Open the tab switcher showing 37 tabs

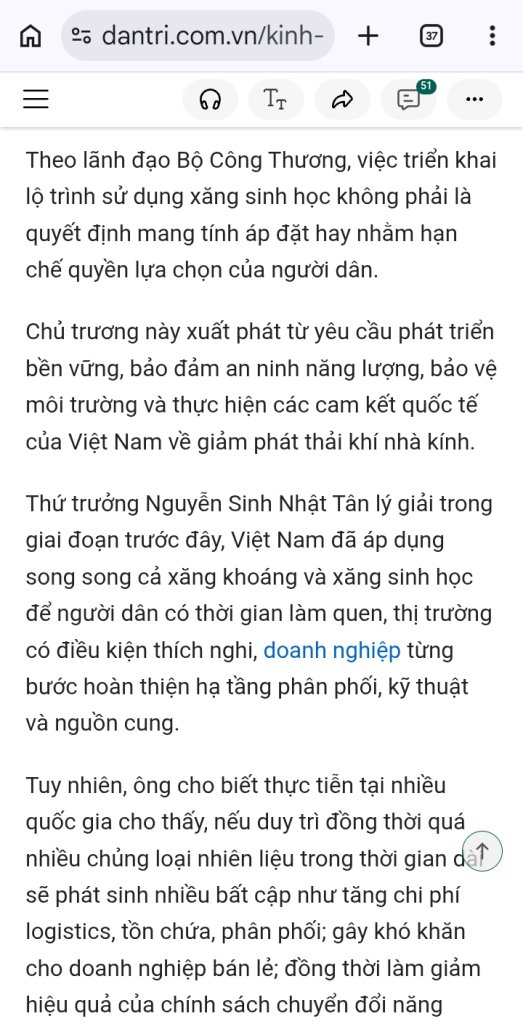point(431,36)
